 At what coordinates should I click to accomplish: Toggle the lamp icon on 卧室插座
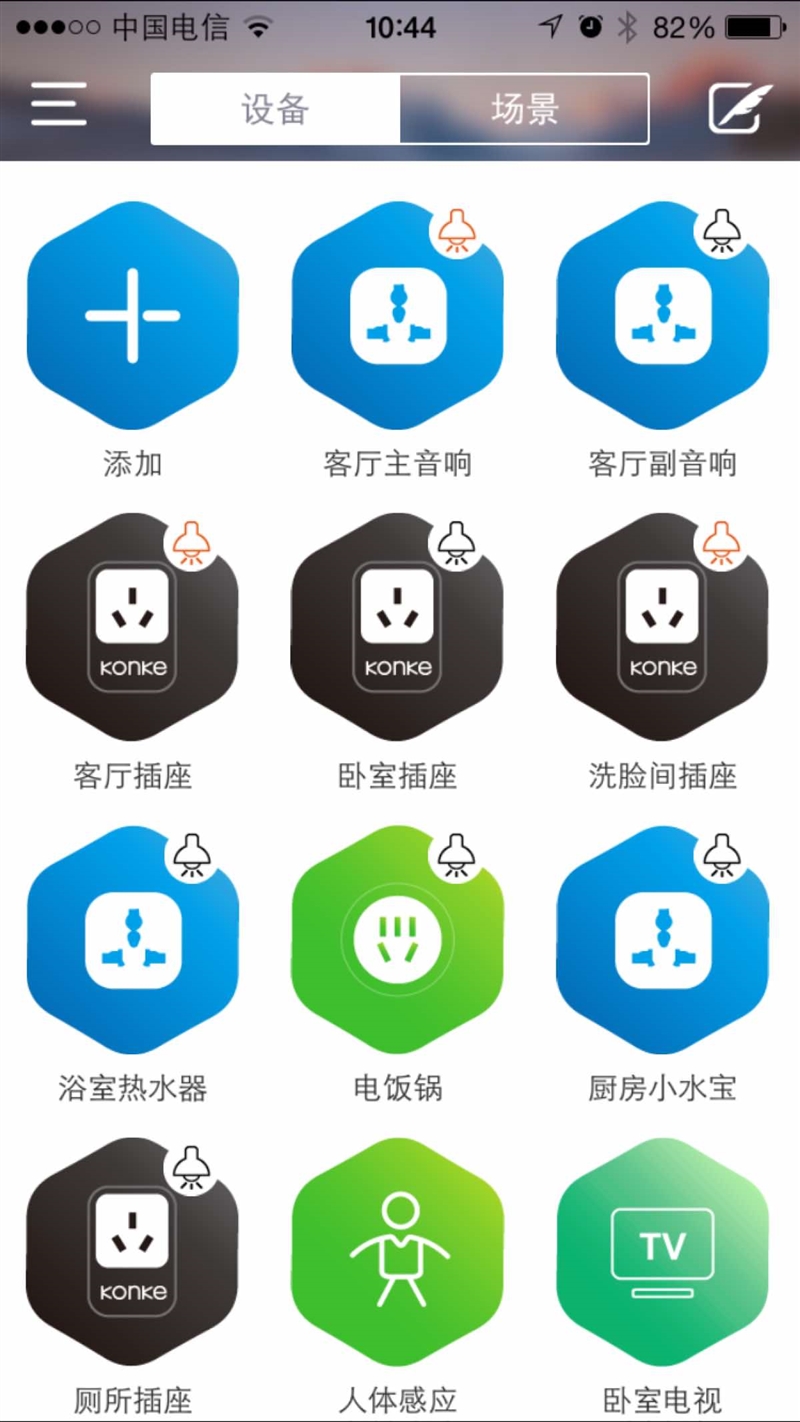457,544
